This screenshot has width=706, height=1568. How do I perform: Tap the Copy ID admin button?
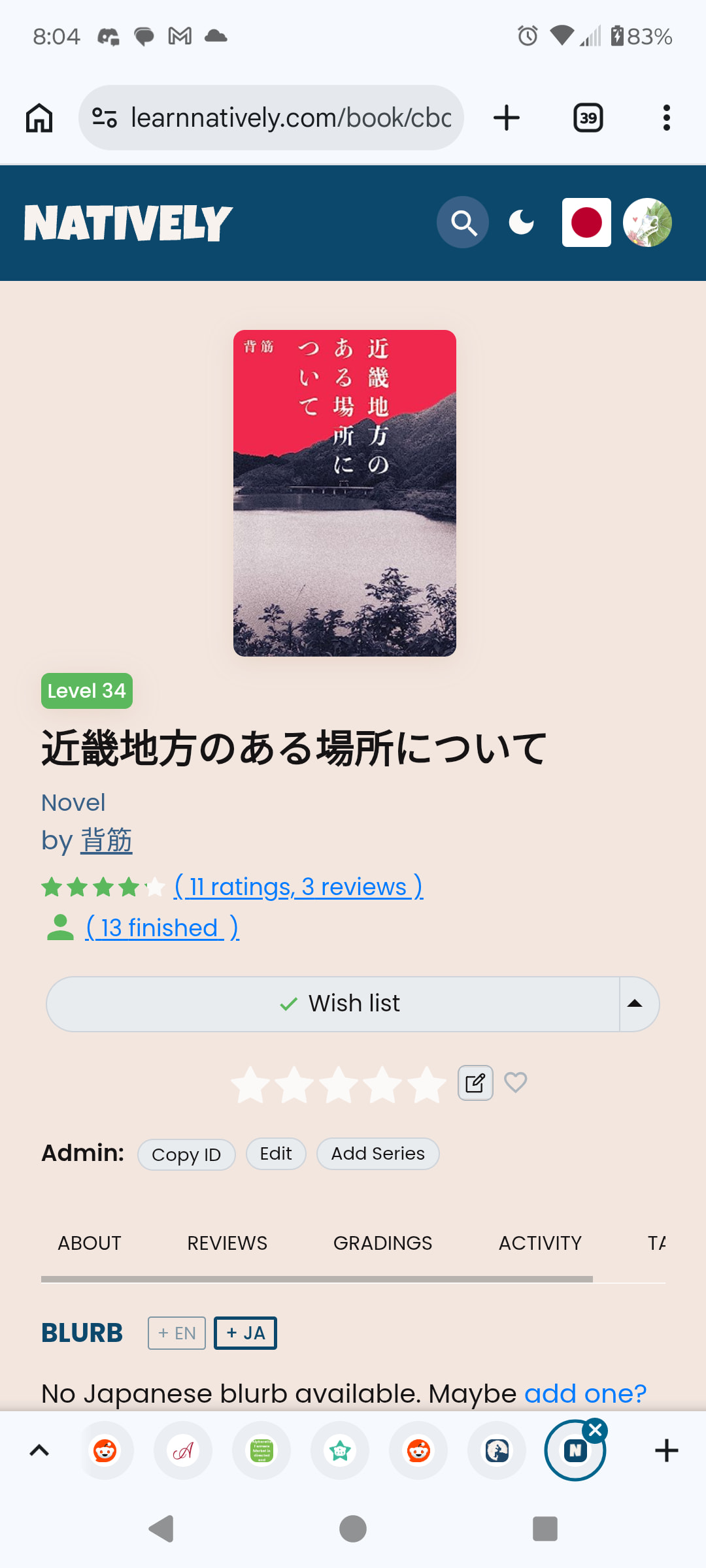click(x=186, y=1154)
